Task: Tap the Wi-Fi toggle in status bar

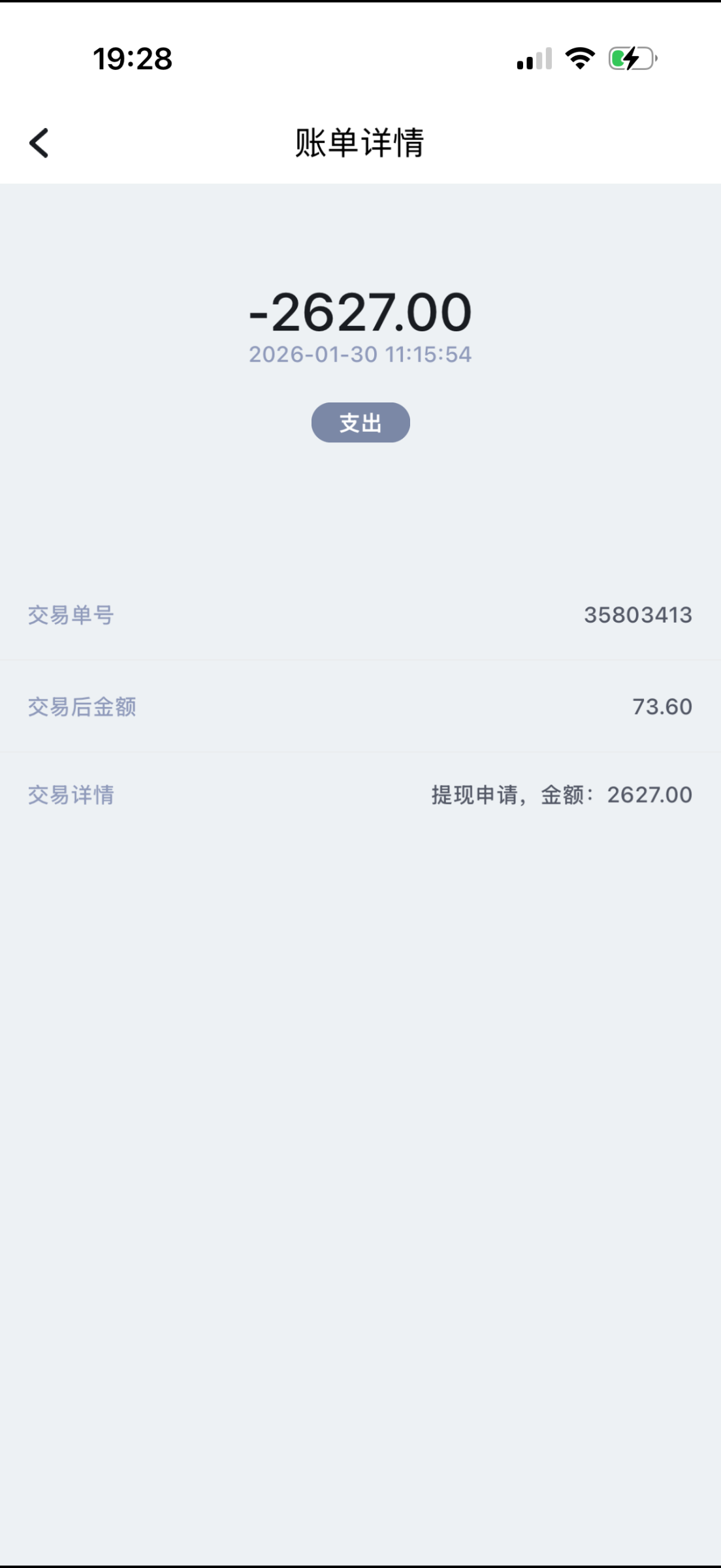Action: [578, 60]
